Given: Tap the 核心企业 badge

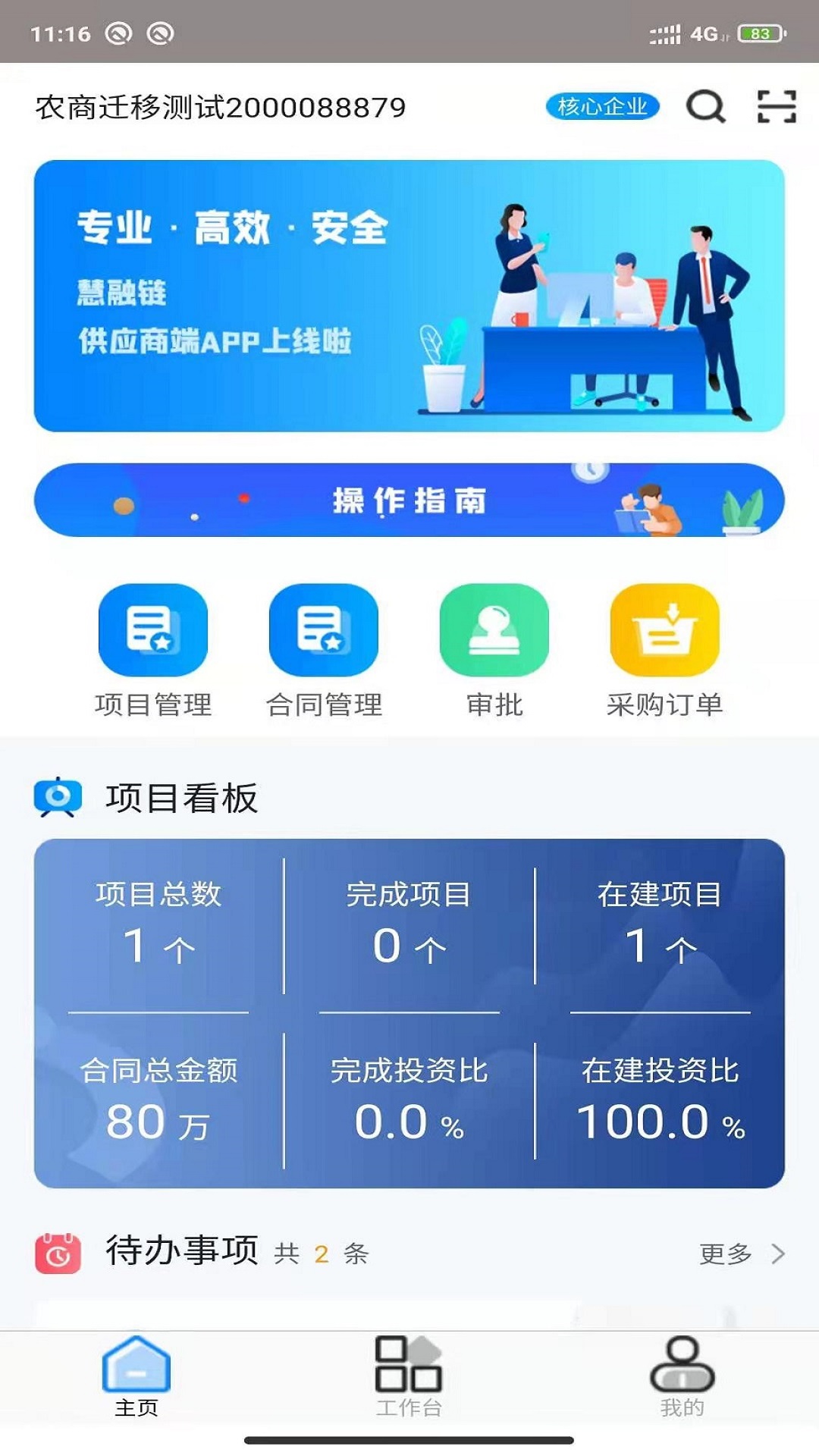Looking at the screenshot, I should [x=604, y=106].
